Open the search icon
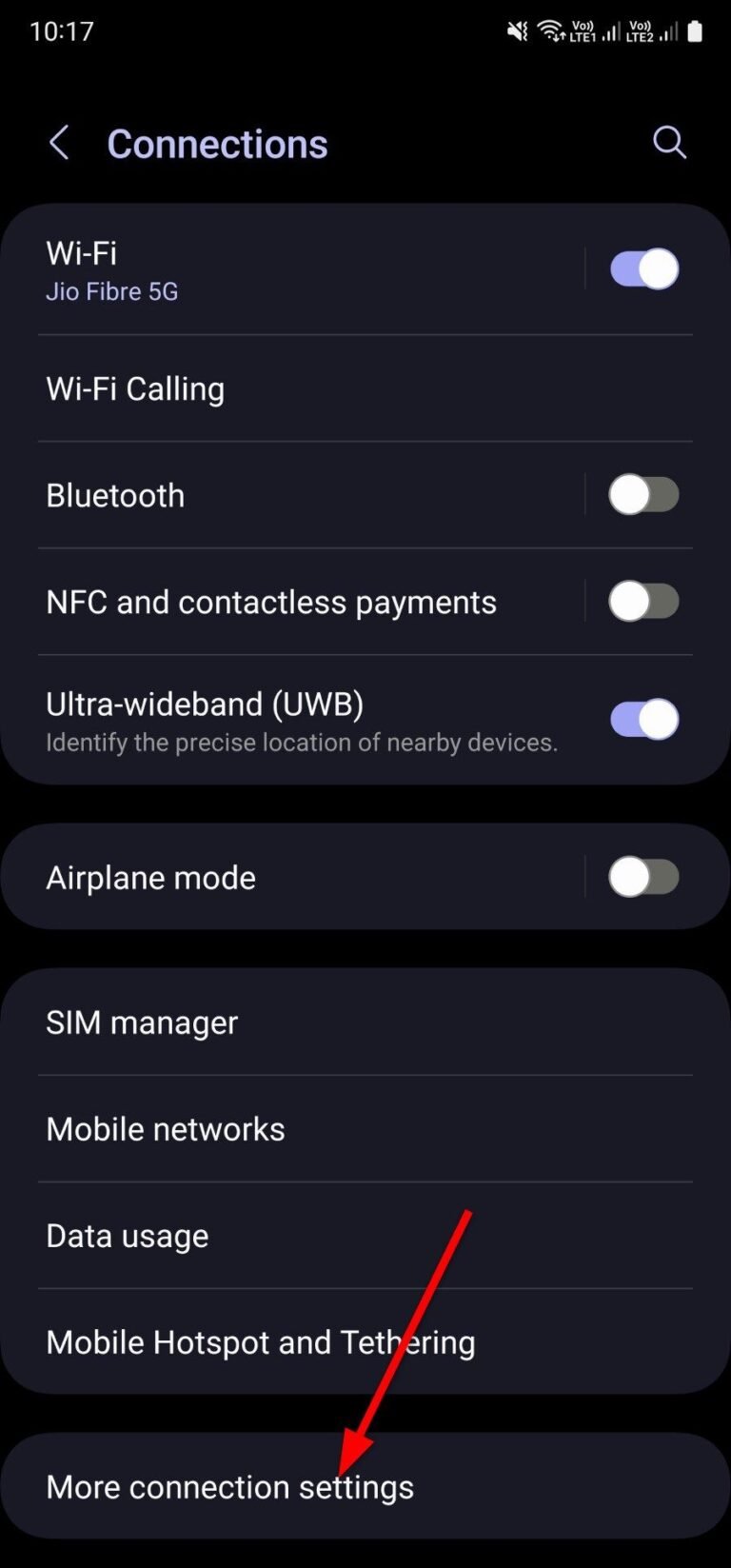 669,143
